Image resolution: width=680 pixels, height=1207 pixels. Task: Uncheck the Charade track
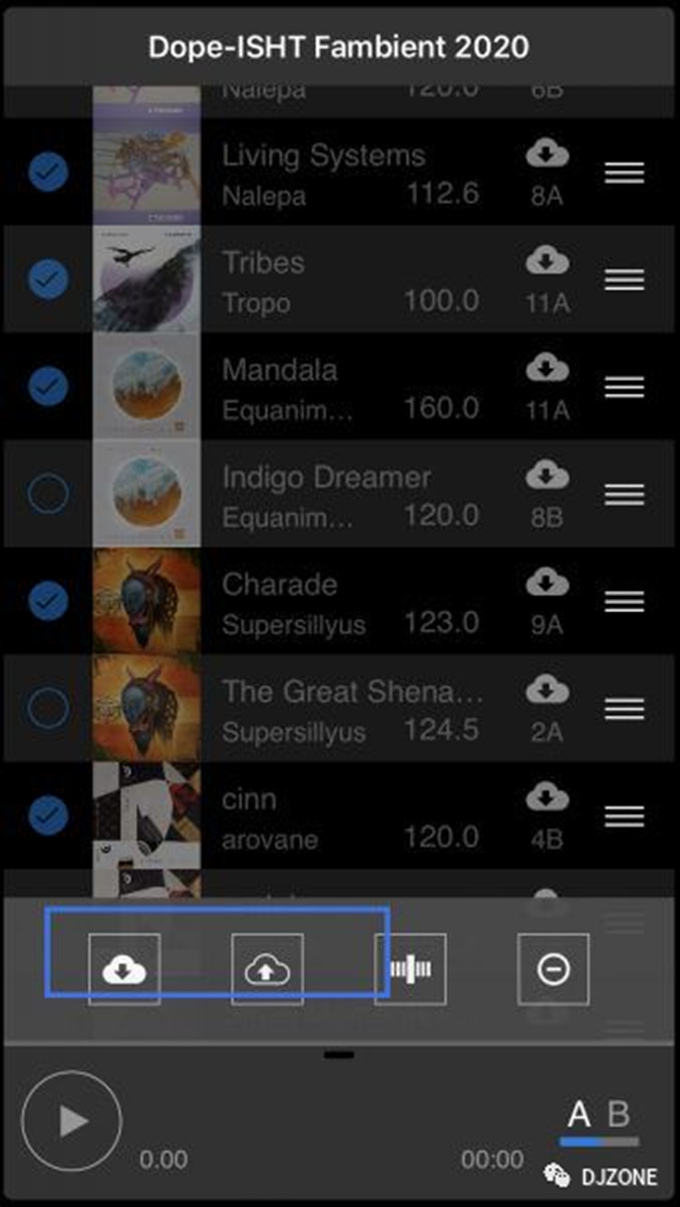[x=48, y=600]
